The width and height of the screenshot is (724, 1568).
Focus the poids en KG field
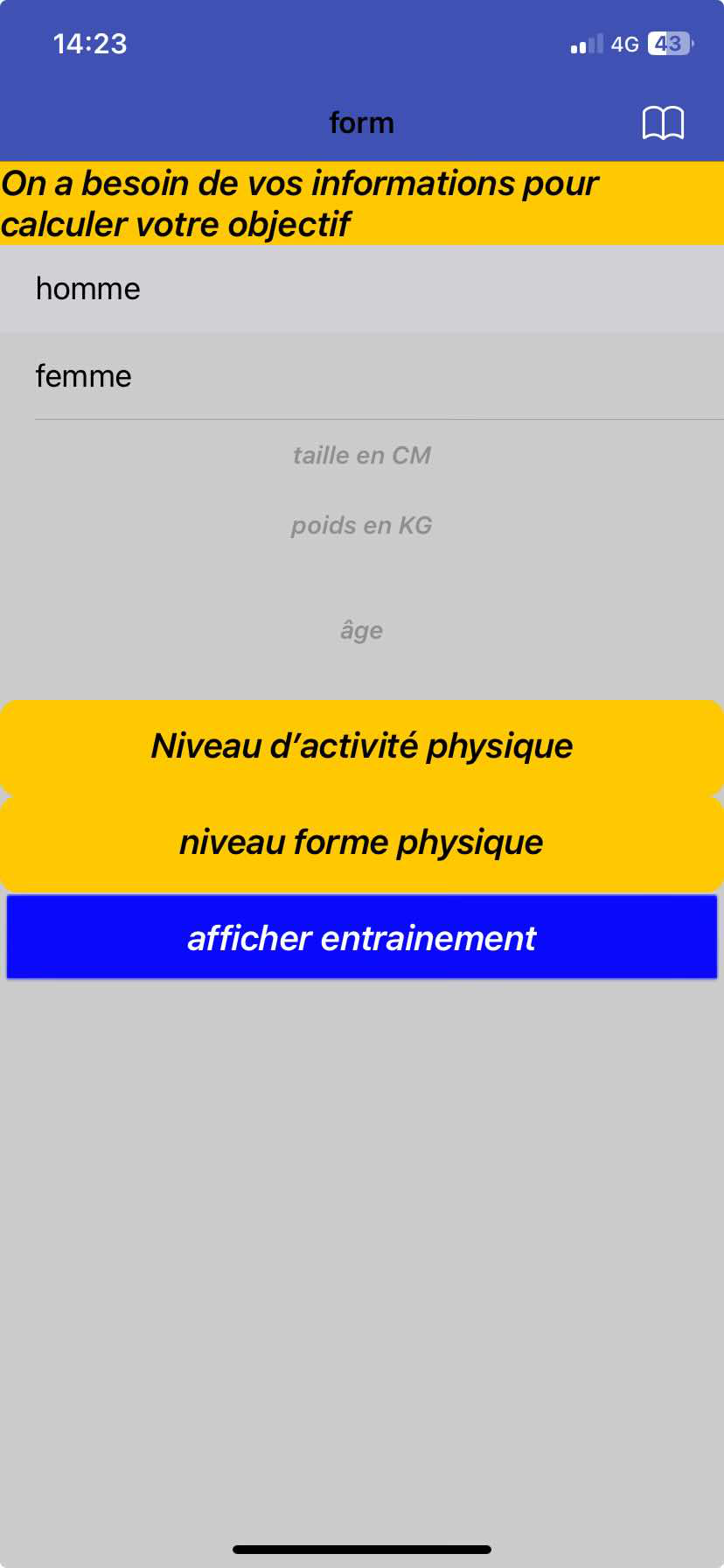[x=362, y=525]
